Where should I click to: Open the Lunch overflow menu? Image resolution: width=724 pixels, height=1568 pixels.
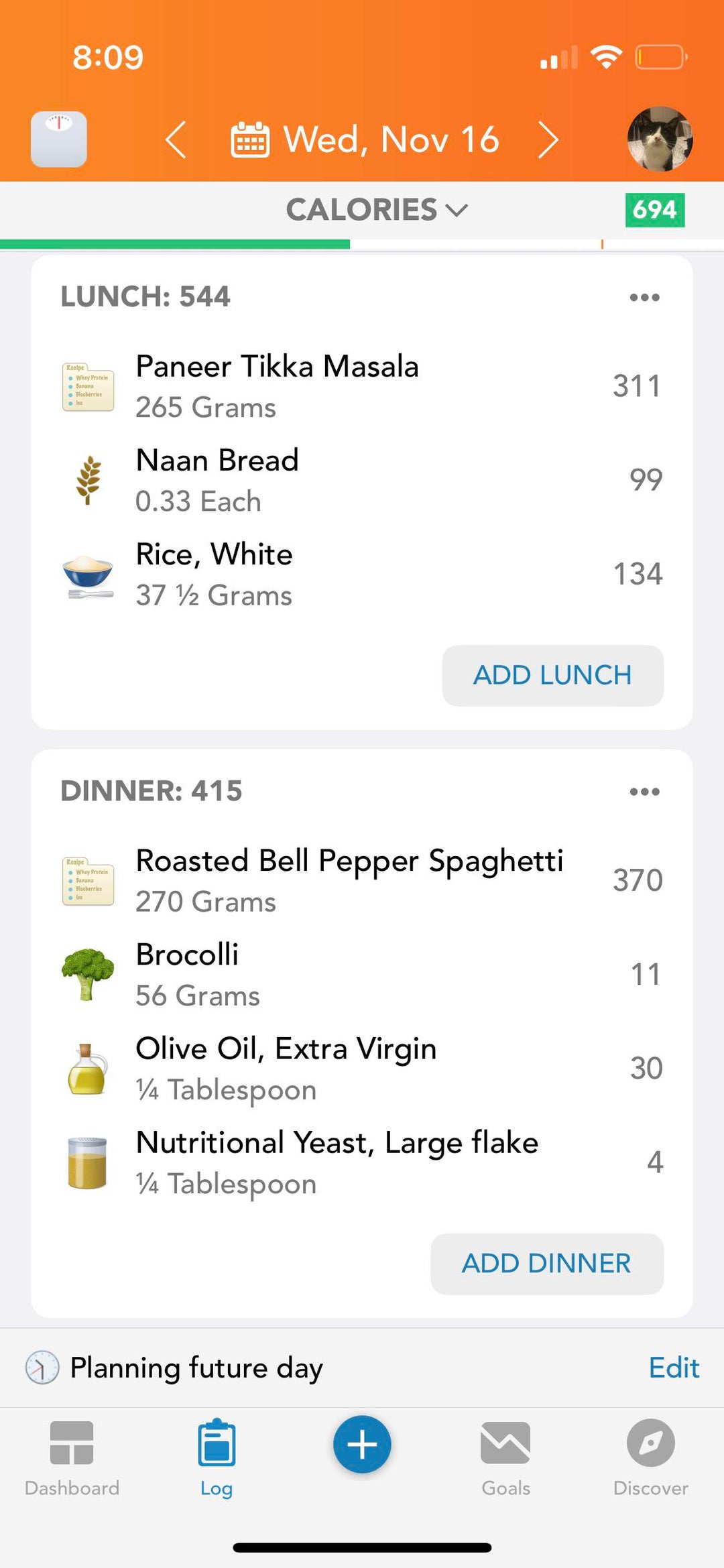click(644, 297)
